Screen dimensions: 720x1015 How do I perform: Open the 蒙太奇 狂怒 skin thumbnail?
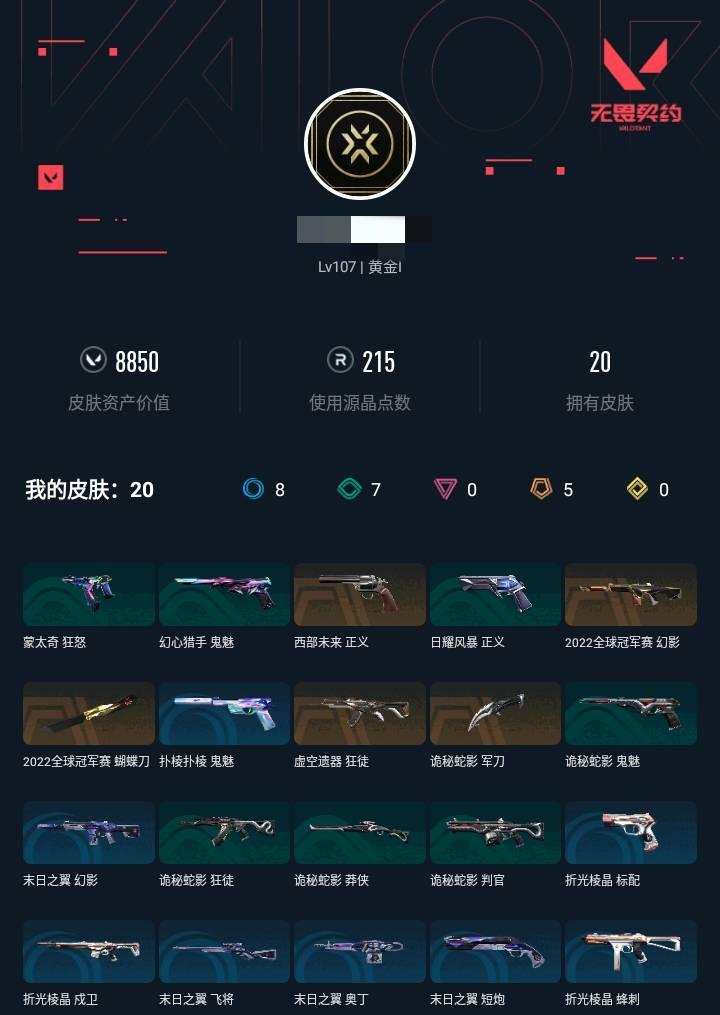pos(87,594)
